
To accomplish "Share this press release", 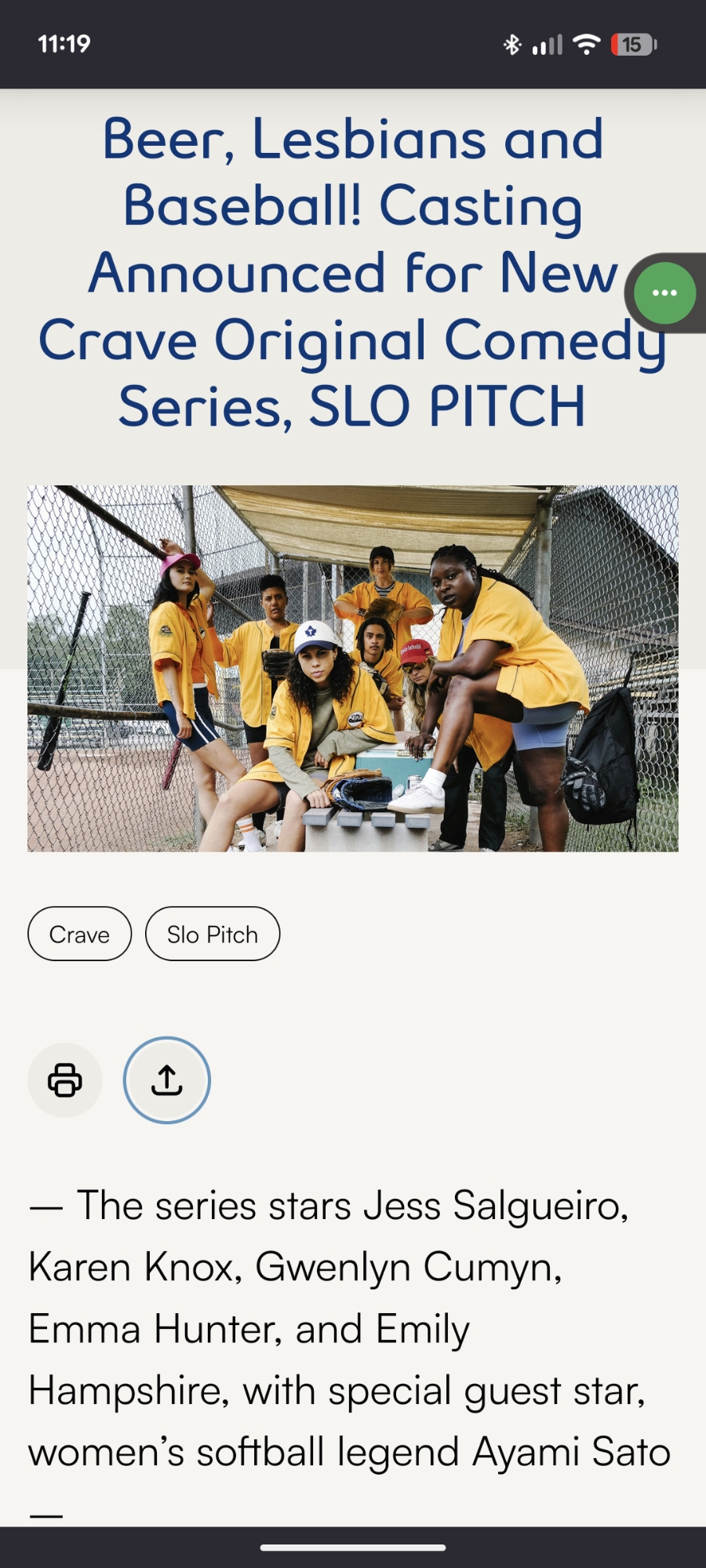I will point(167,1080).
